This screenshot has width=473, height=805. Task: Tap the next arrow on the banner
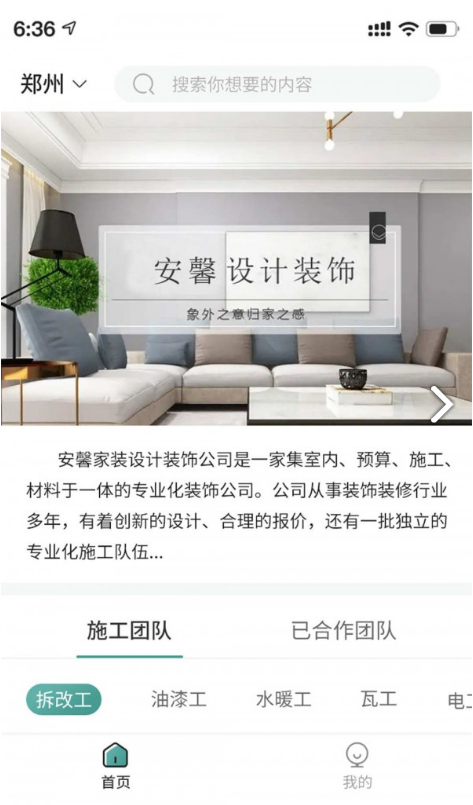(442, 405)
